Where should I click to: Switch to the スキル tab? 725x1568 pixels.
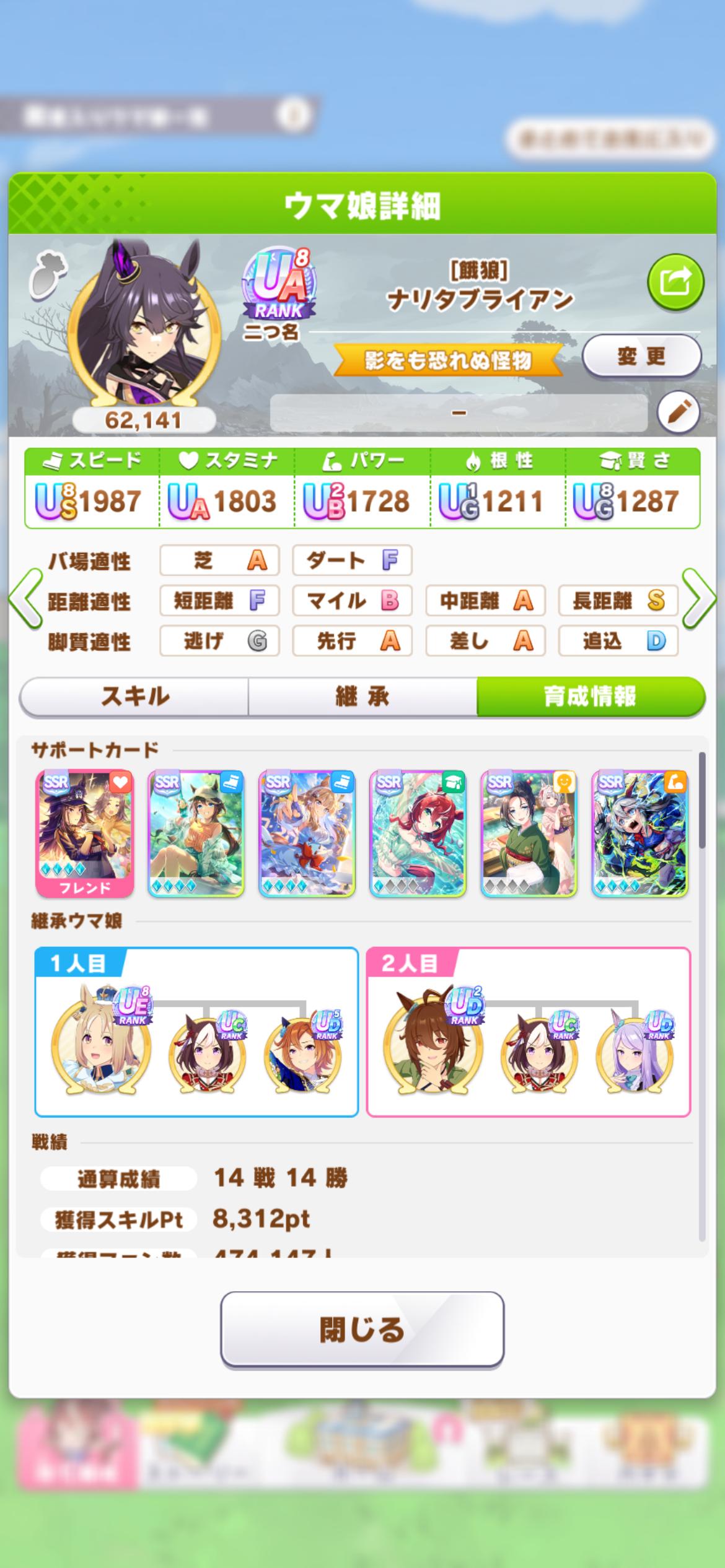click(x=134, y=697)
